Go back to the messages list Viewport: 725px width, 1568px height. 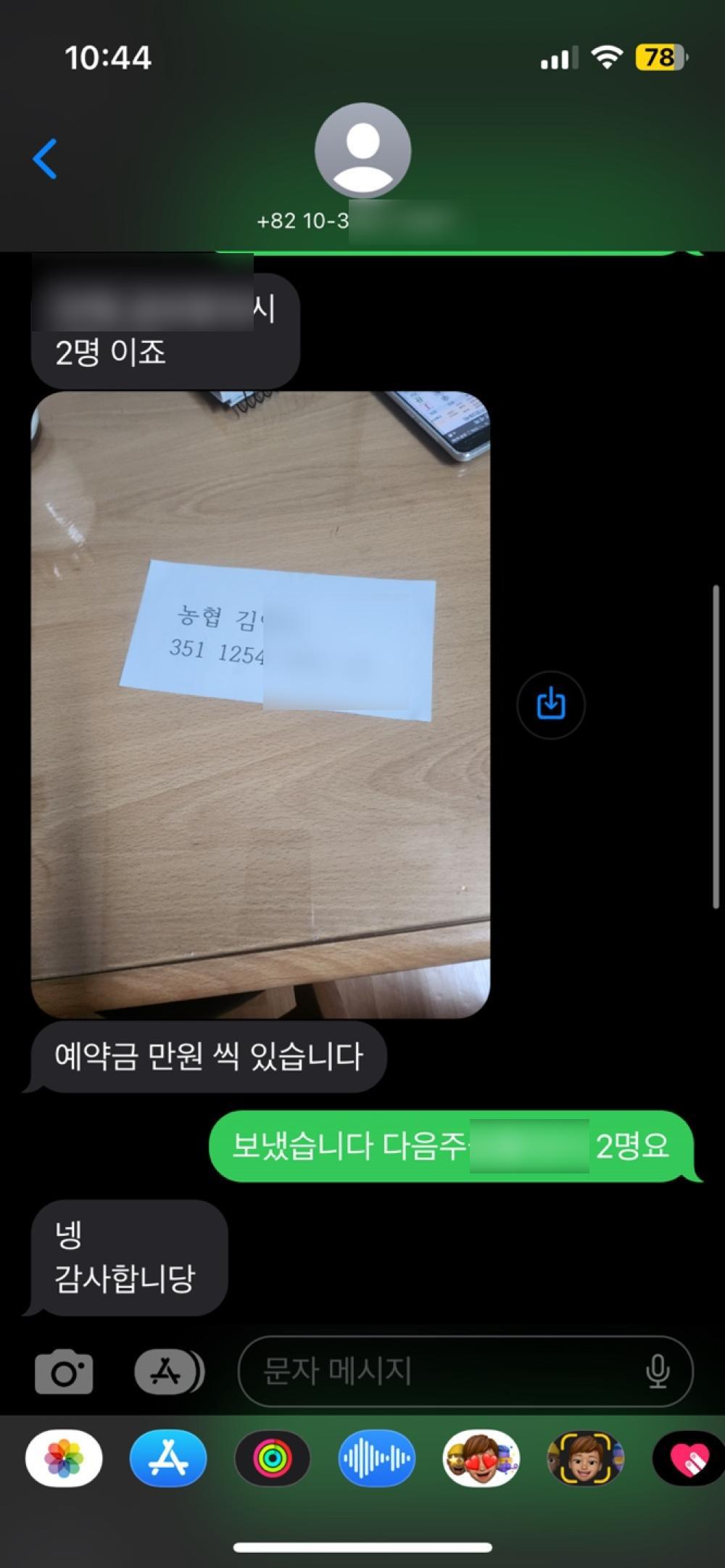(x=45, y=159)
